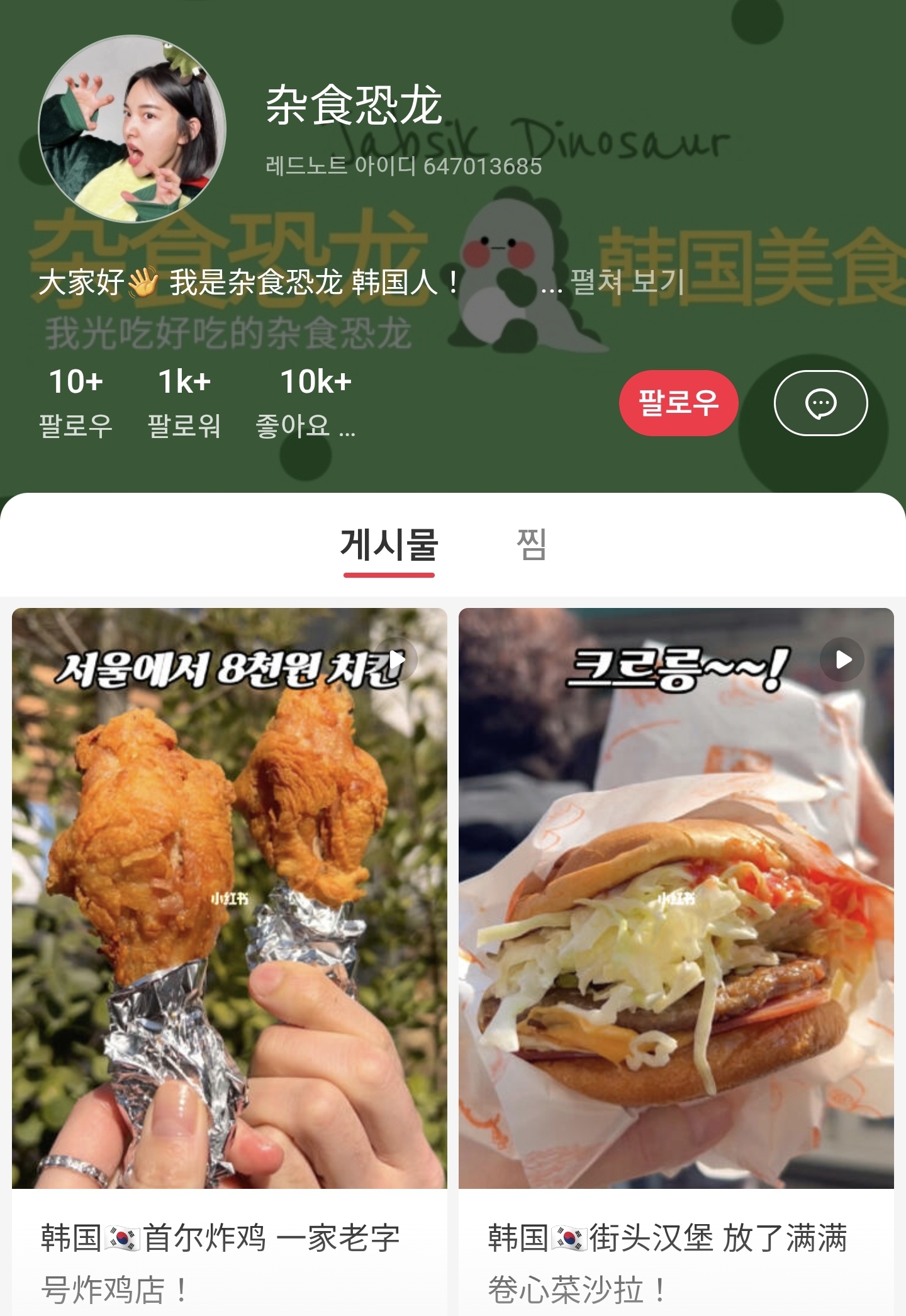
Task: Expand the bio with 펼쳐 보기
Action: (x=627, y=281)
